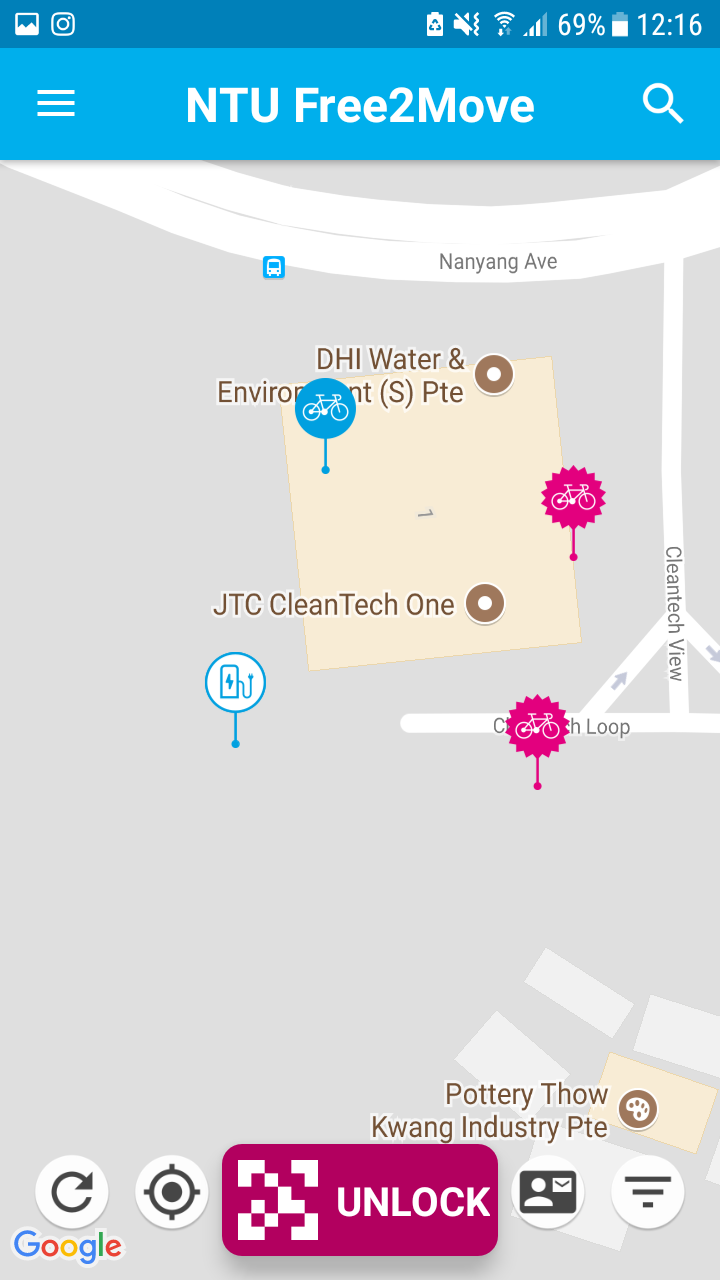Viewport: 720px width, 1280px height.
Task: Select the blue bicycle station marker
Action: pos(325,409)
